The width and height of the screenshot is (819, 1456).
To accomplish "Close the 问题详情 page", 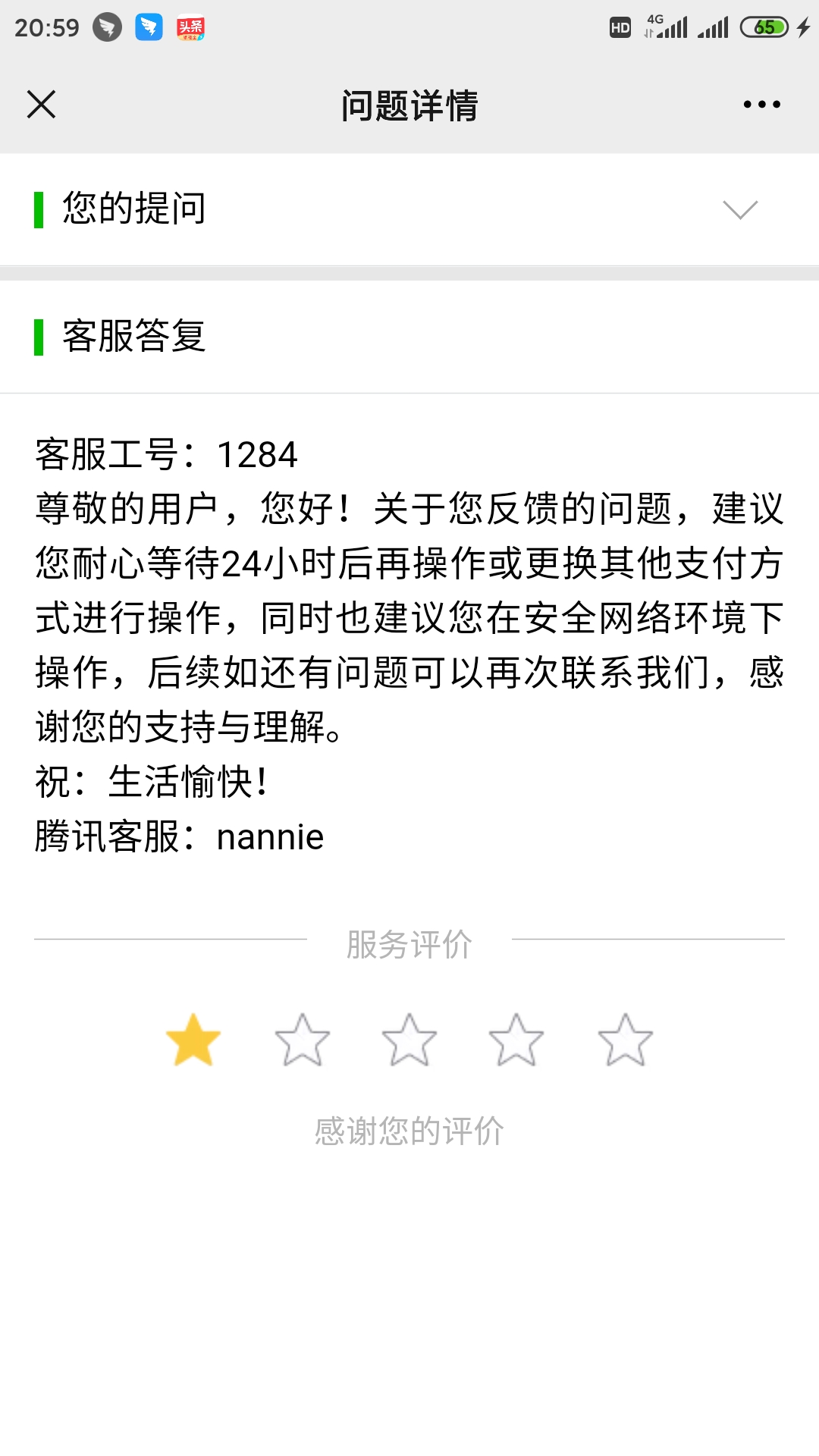I will 41,105.
